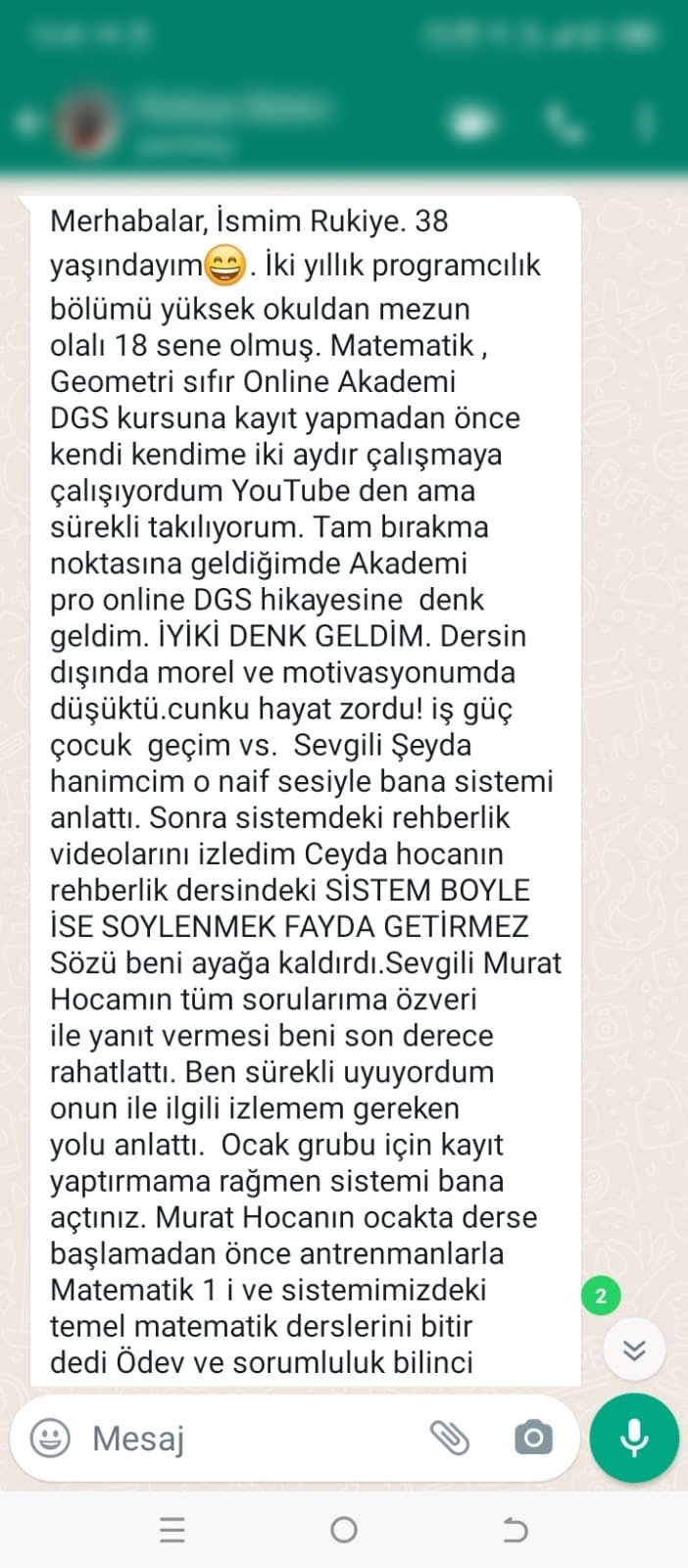Viewport: 688px width, 1568px height.
Task: Start a video call
Action: click(472, 124)
